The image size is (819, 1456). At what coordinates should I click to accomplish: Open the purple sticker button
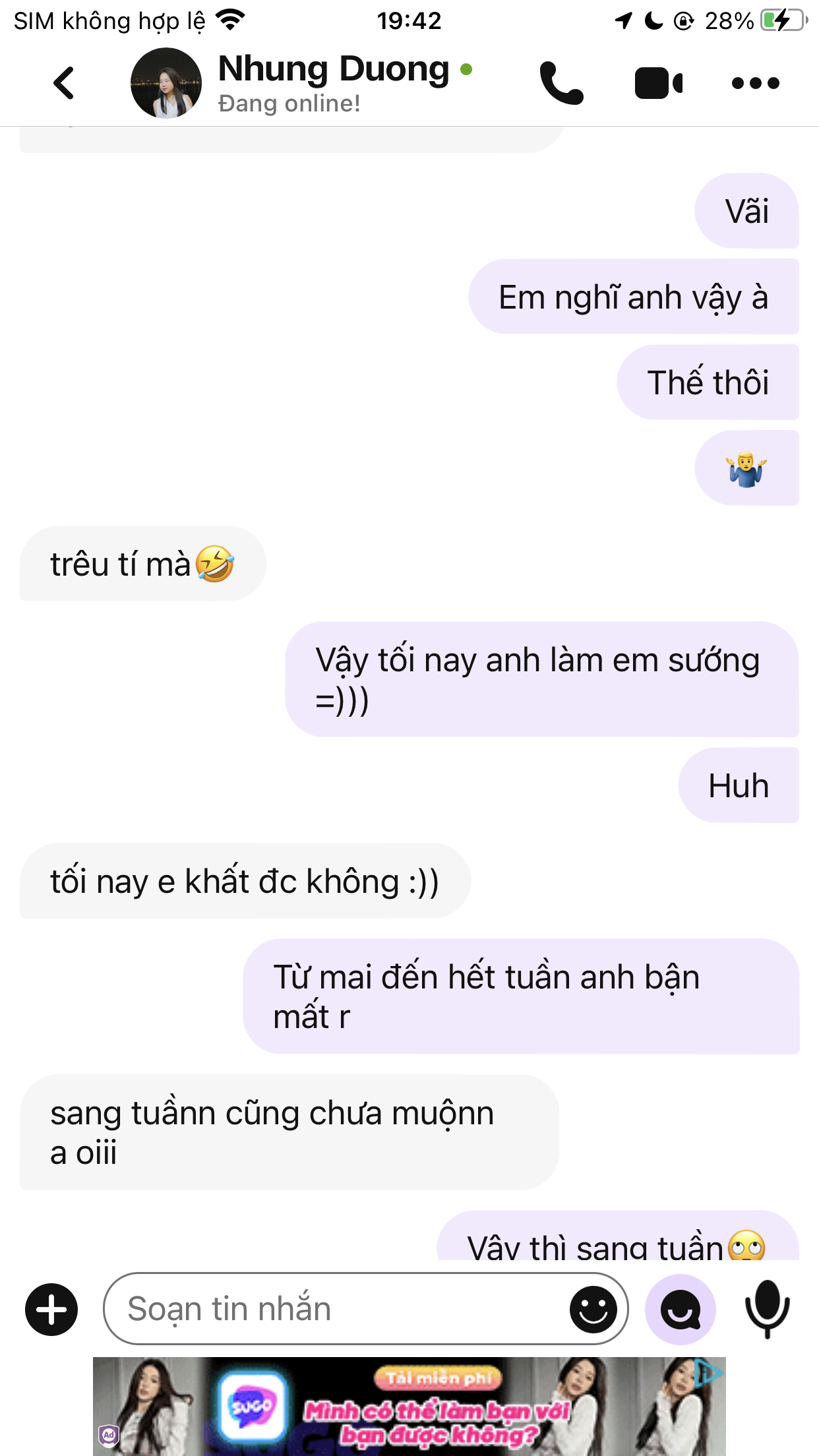click(x=680, y=1310)
